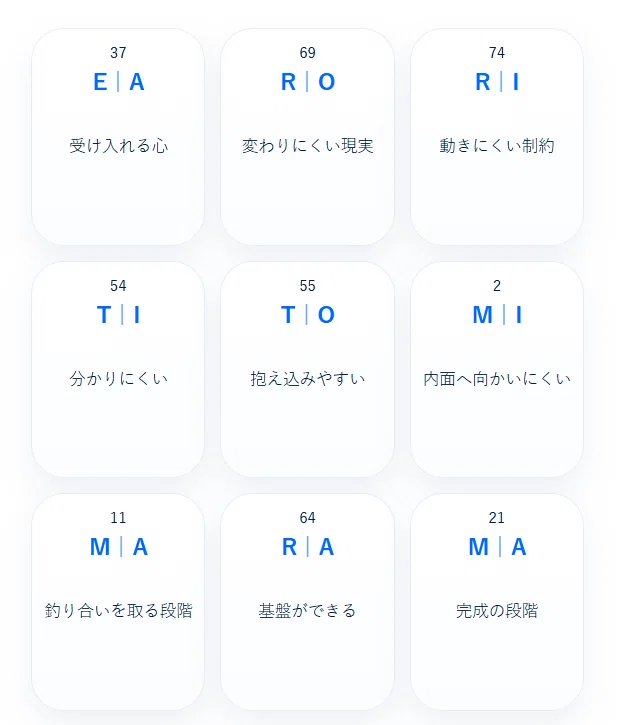Viewport: 618px width, 725px height.
Task: Open card 54 T|I 分かりにくい
Action: (x=118, y=369)
